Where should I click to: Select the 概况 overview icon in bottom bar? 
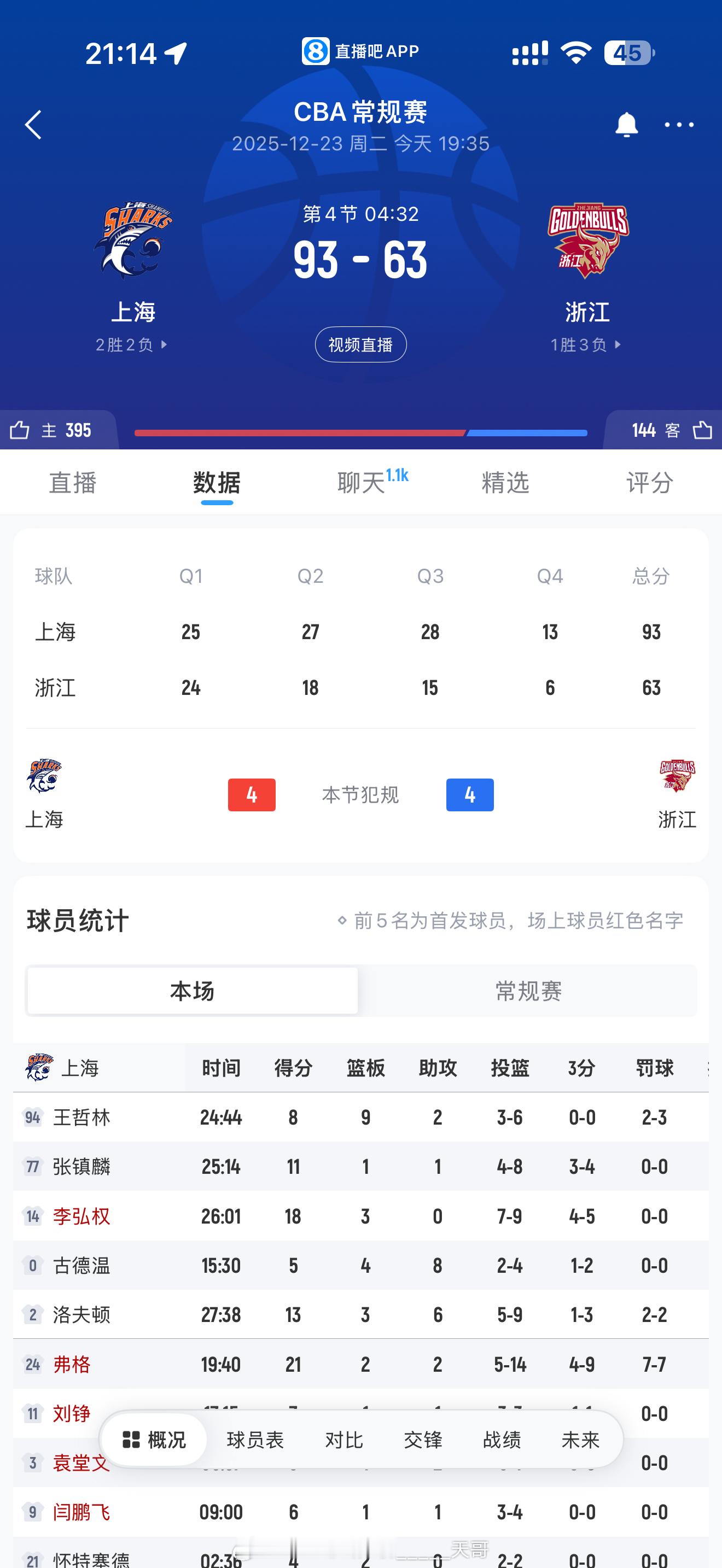pos(151,1439)
